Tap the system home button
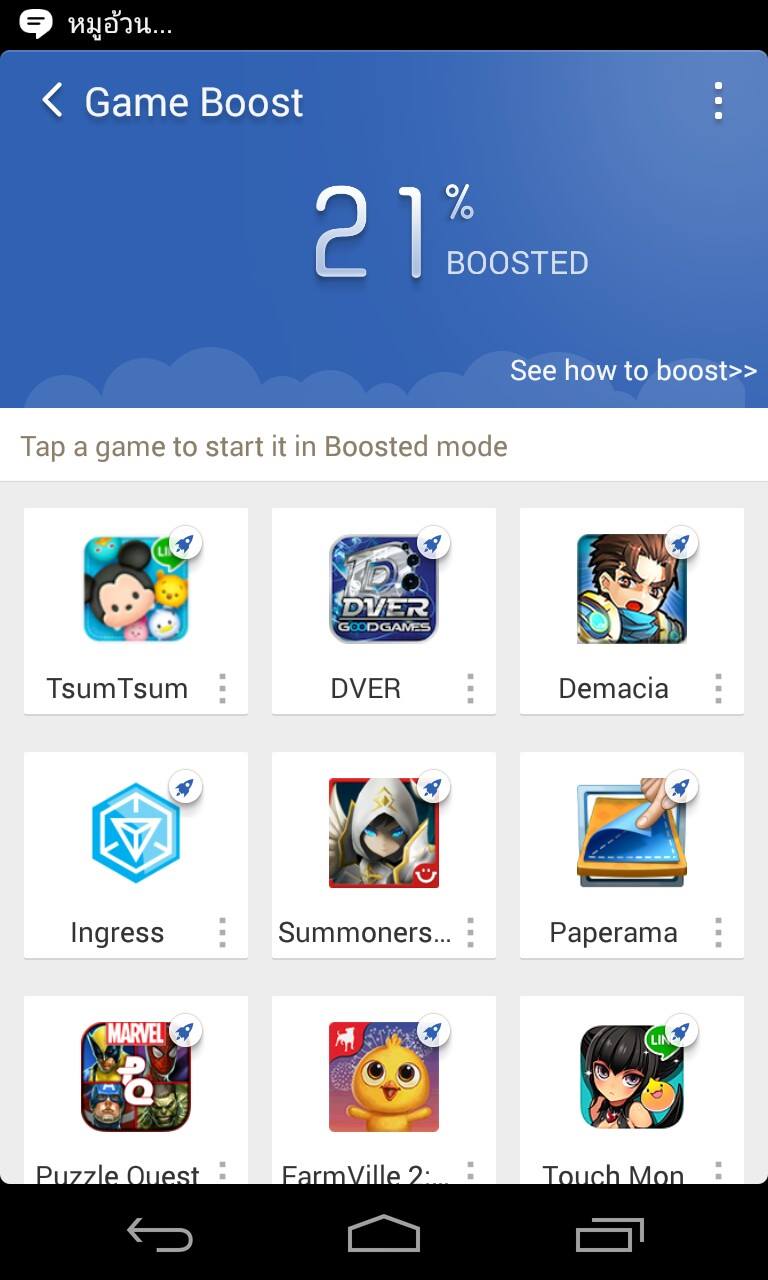The height and width of the screenshot is (1280, 768). (383, 1234)
